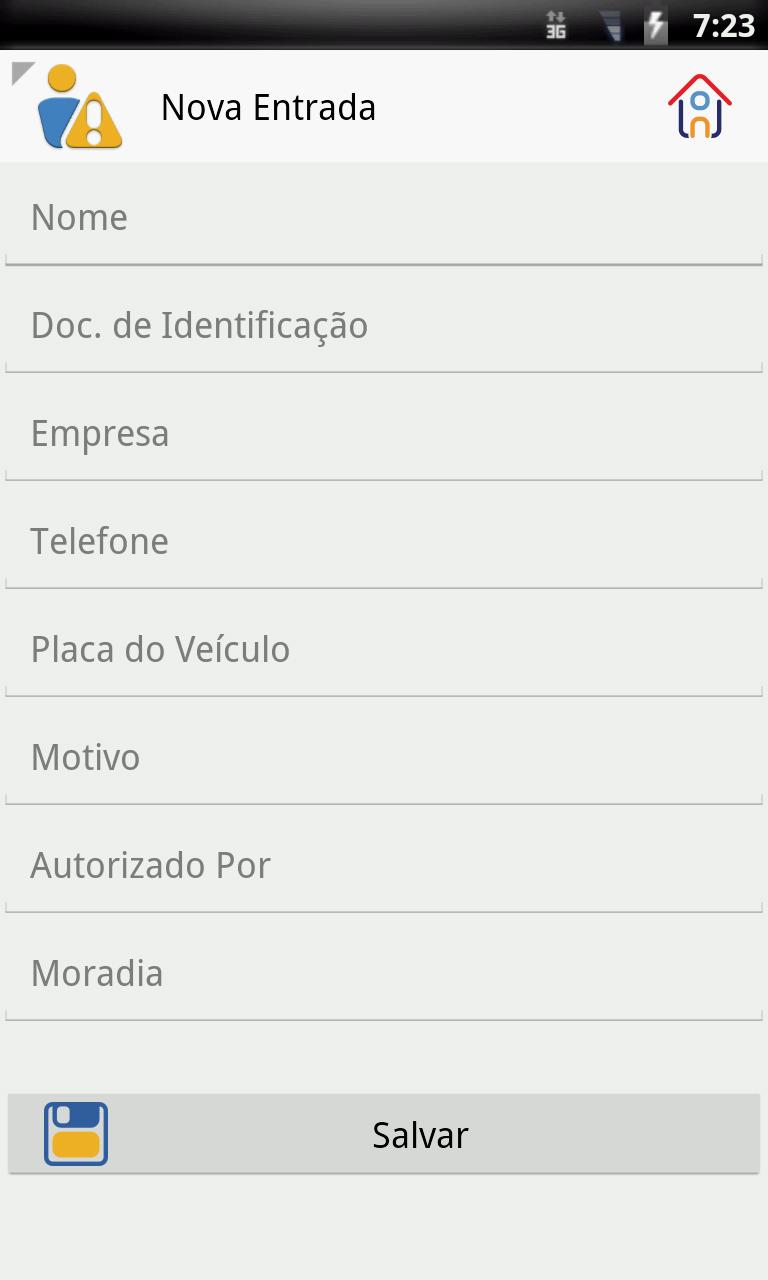Tap the Telefone field
This screenshot has width=768, height=1280.
click(x=384, y=542)
